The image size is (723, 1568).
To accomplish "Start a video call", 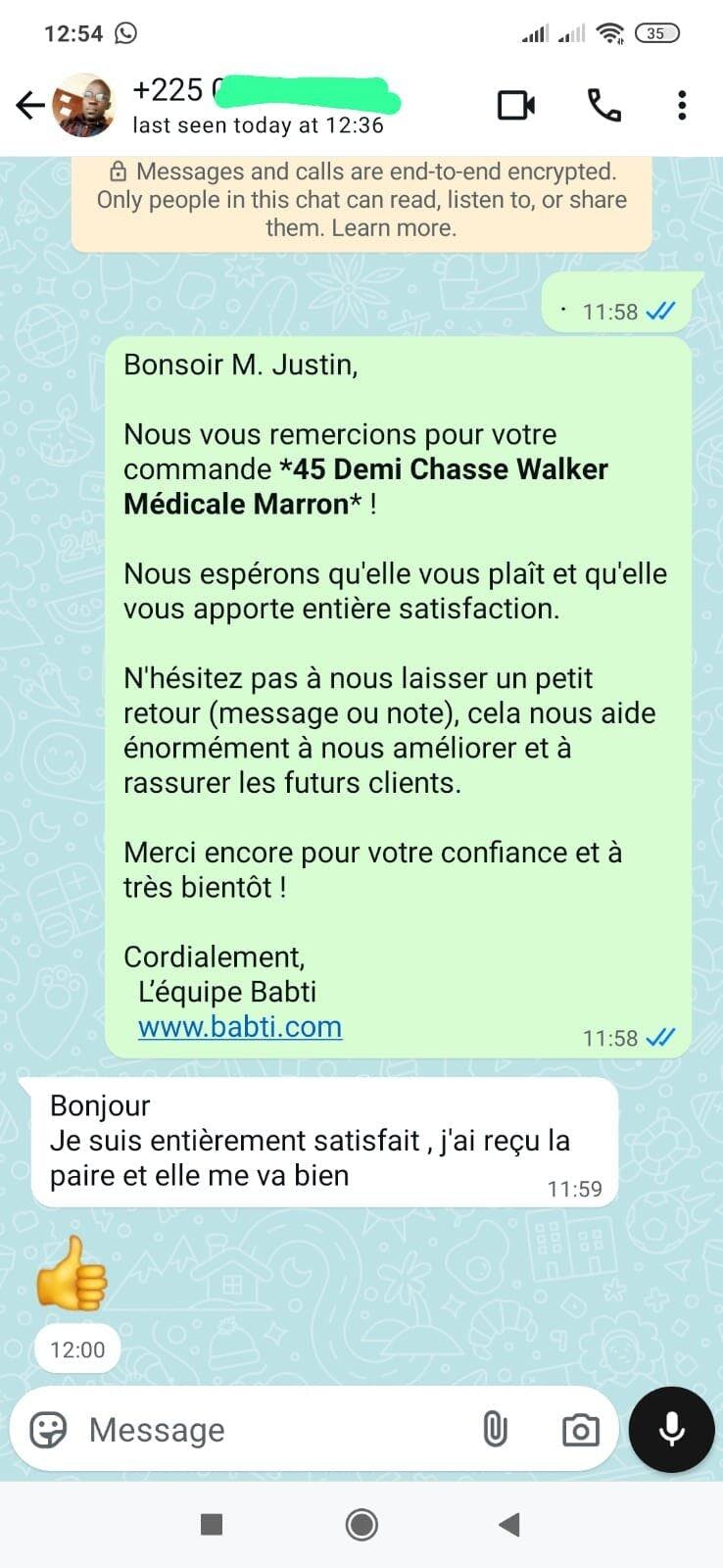I will 516,105.
